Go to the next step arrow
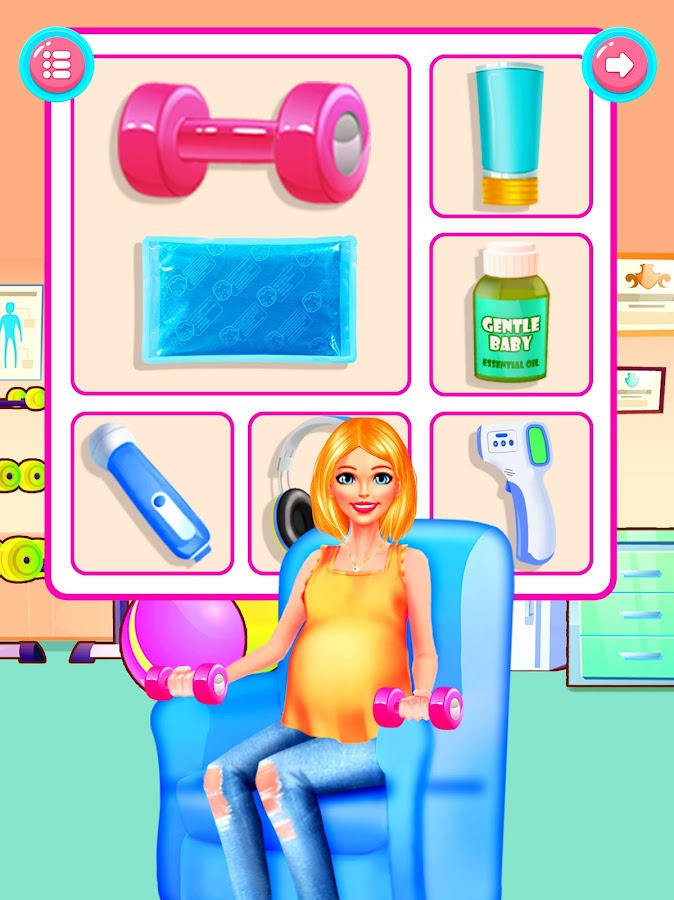674x900 pixels. (619, 65)
